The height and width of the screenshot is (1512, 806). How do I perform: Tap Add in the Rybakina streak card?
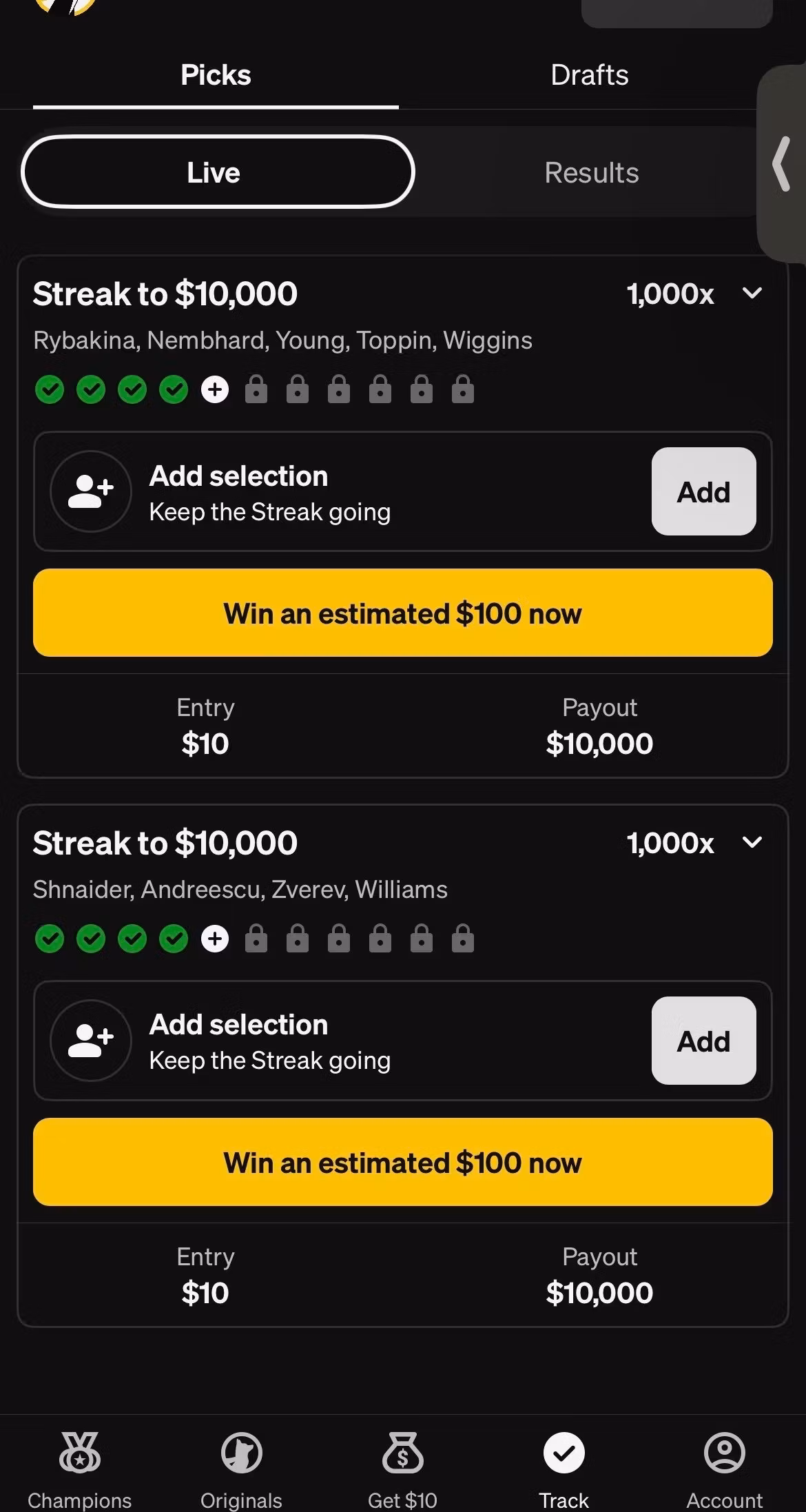[x=703, y=491]
